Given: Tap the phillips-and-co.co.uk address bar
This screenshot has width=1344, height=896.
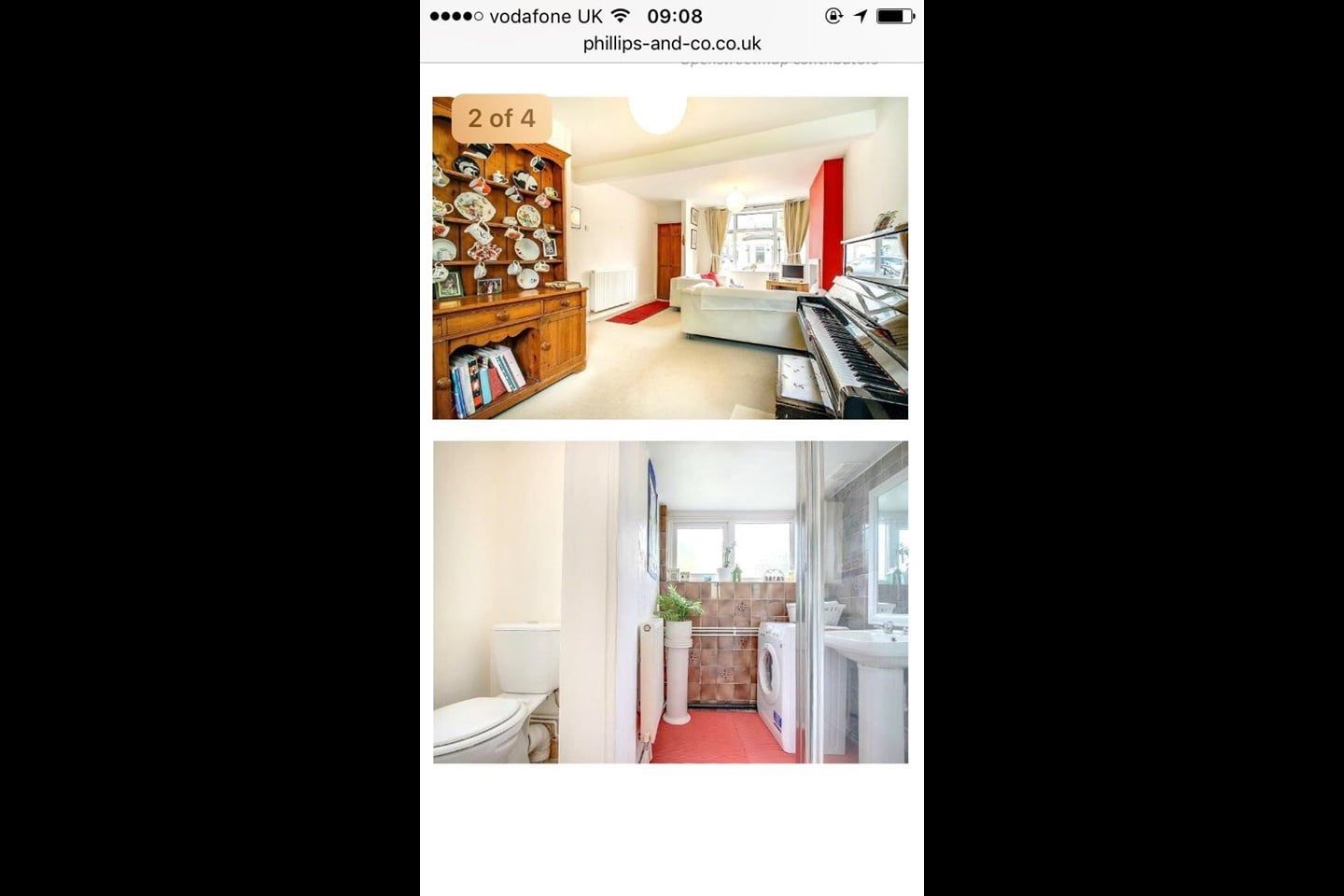Looking at the screenshot, I should point(671,43).
